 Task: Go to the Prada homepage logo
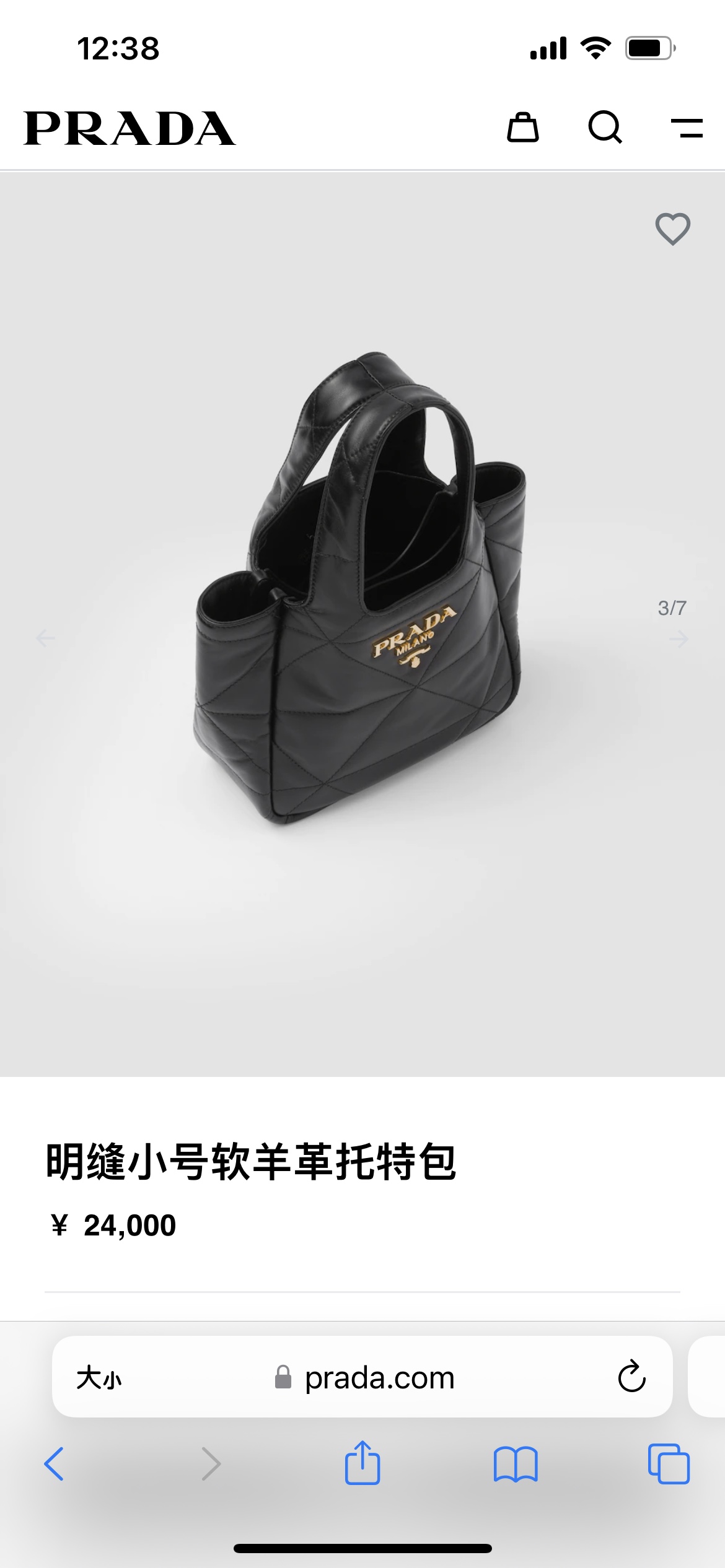[x=130, y=128]
